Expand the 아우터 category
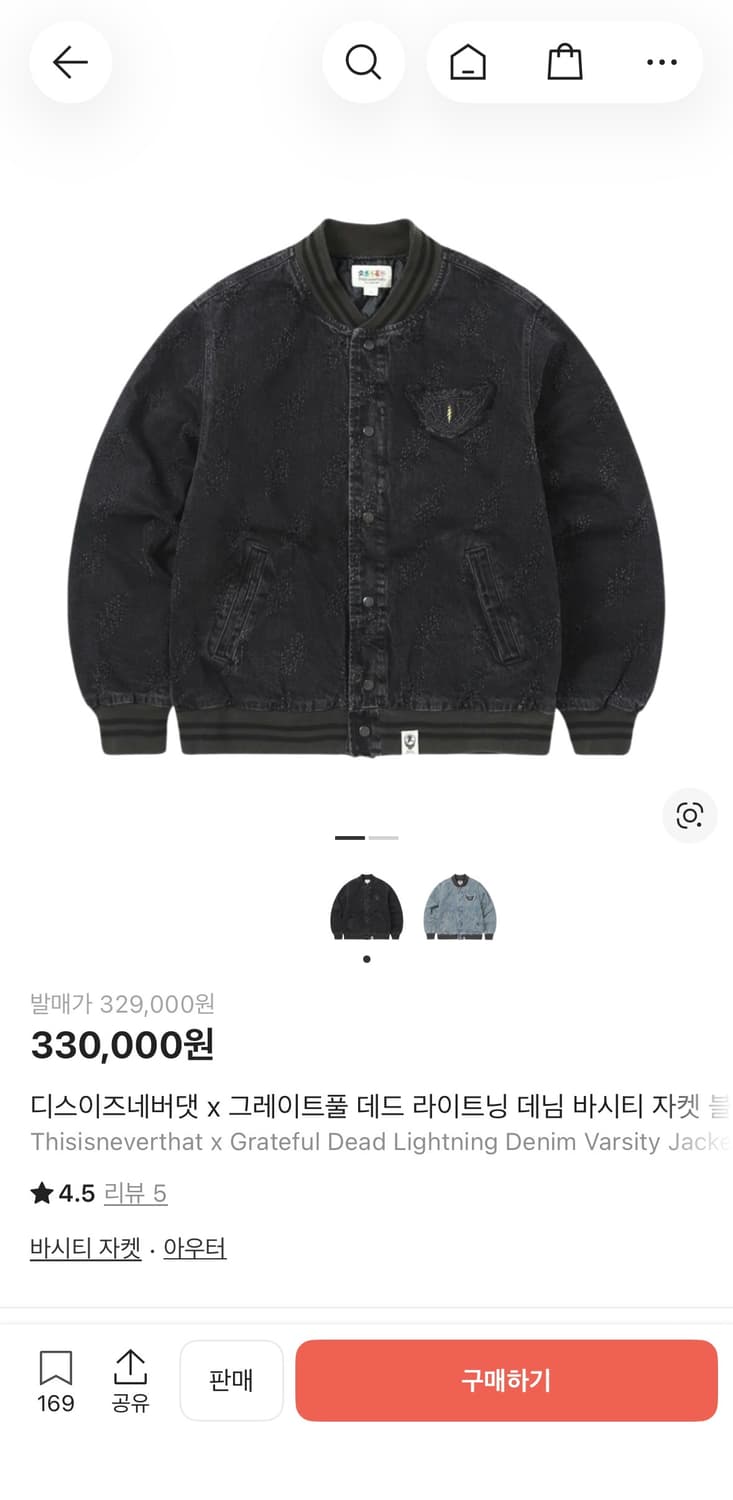This screenshot has width=733, height=1500. tap(194, 1247)
